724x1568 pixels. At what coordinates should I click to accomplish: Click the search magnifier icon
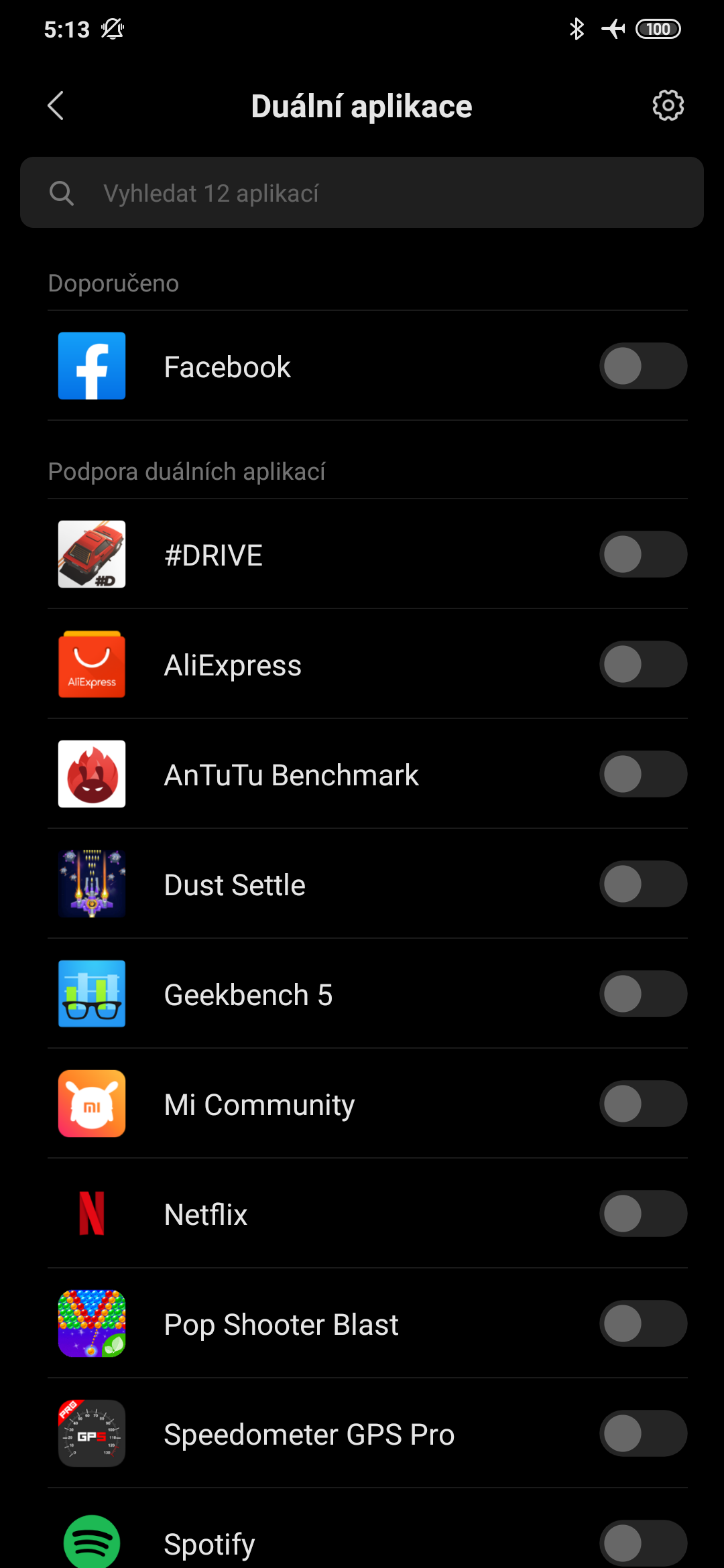62,192
